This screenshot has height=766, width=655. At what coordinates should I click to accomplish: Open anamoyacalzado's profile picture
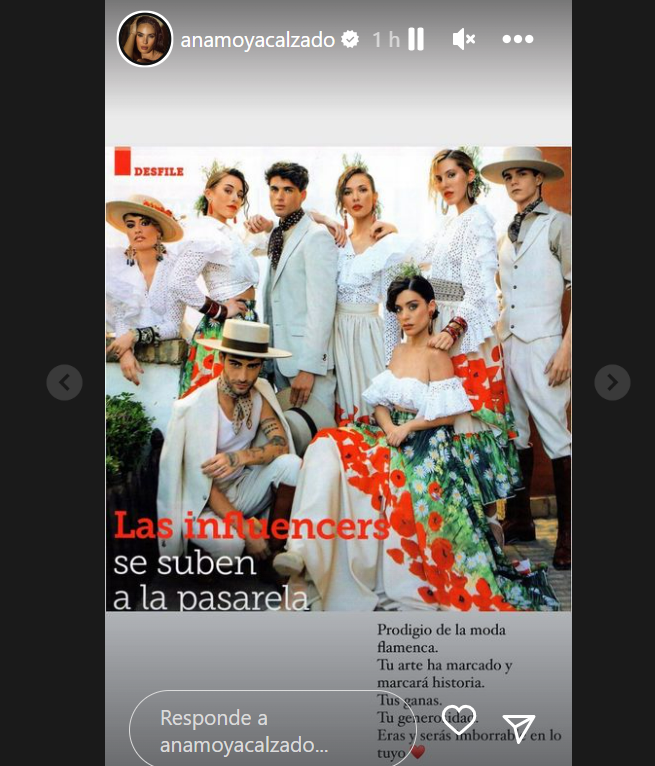[145, 40]
